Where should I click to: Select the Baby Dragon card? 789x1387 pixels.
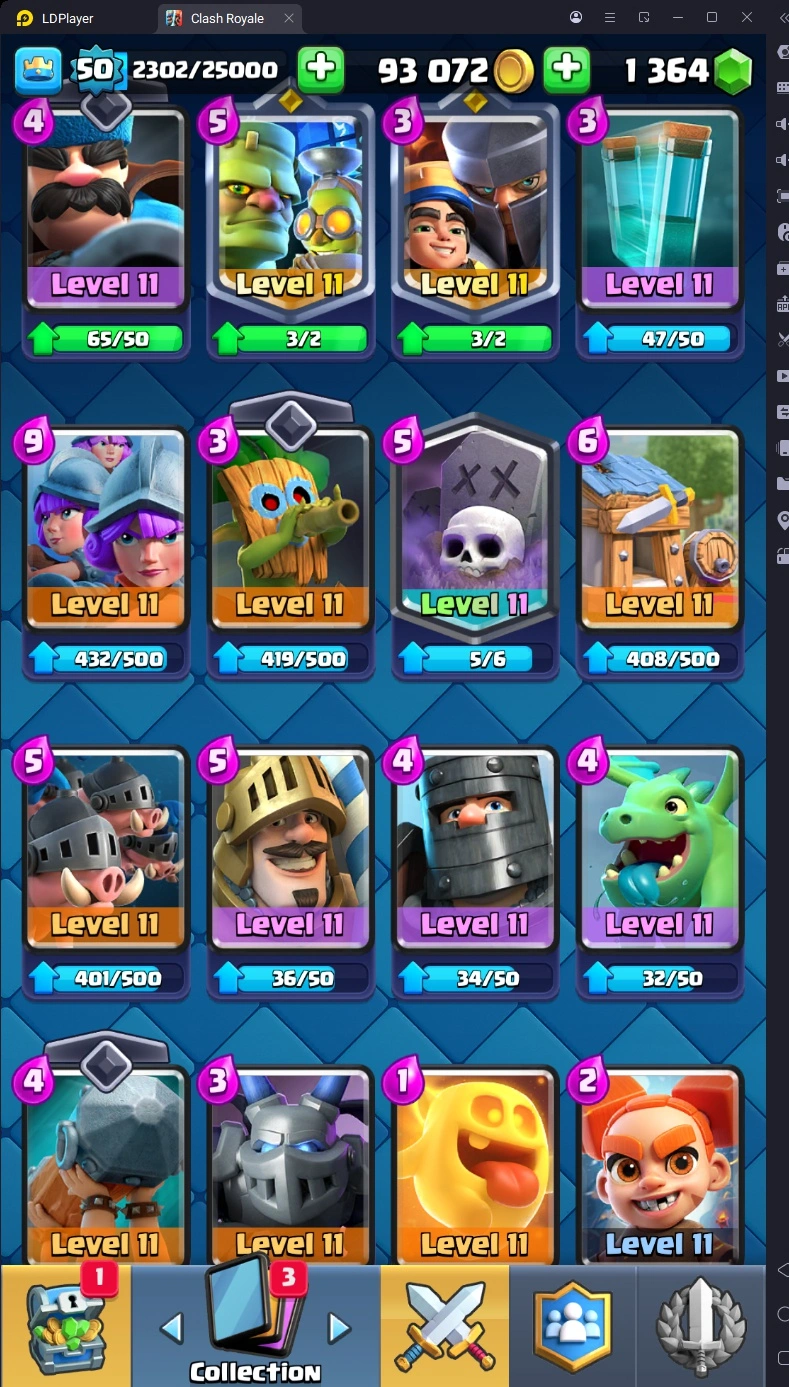[x=659, y=850]
